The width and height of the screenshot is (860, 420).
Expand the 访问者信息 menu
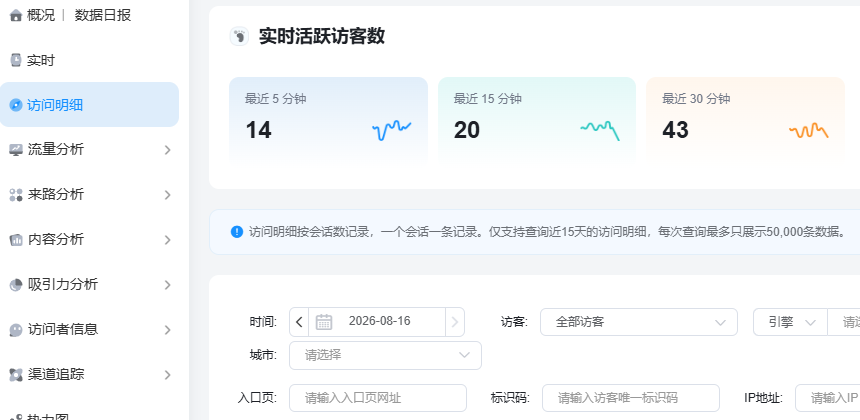coord(89,330)
